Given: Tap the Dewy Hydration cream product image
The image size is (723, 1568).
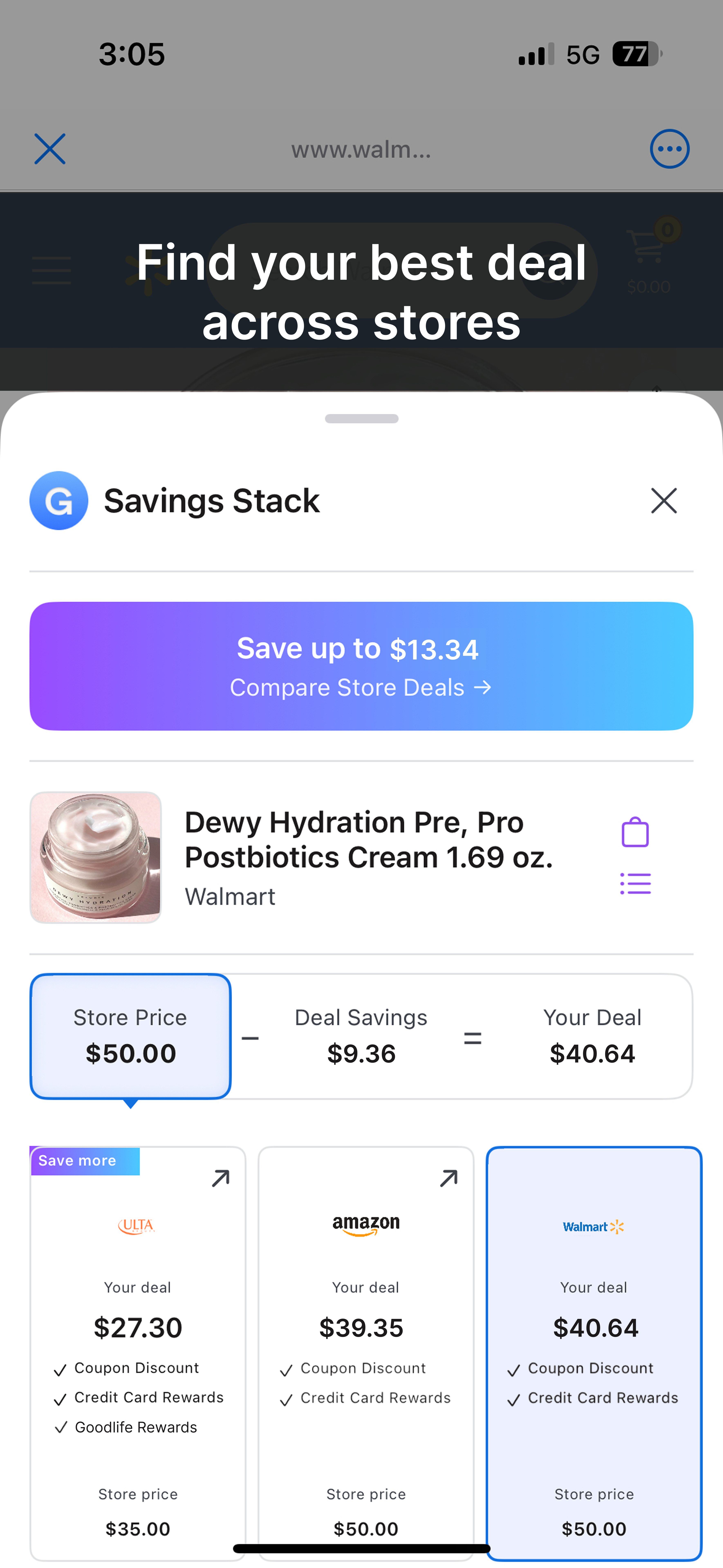Looking at the screenshot, I should tap(95, 857).
